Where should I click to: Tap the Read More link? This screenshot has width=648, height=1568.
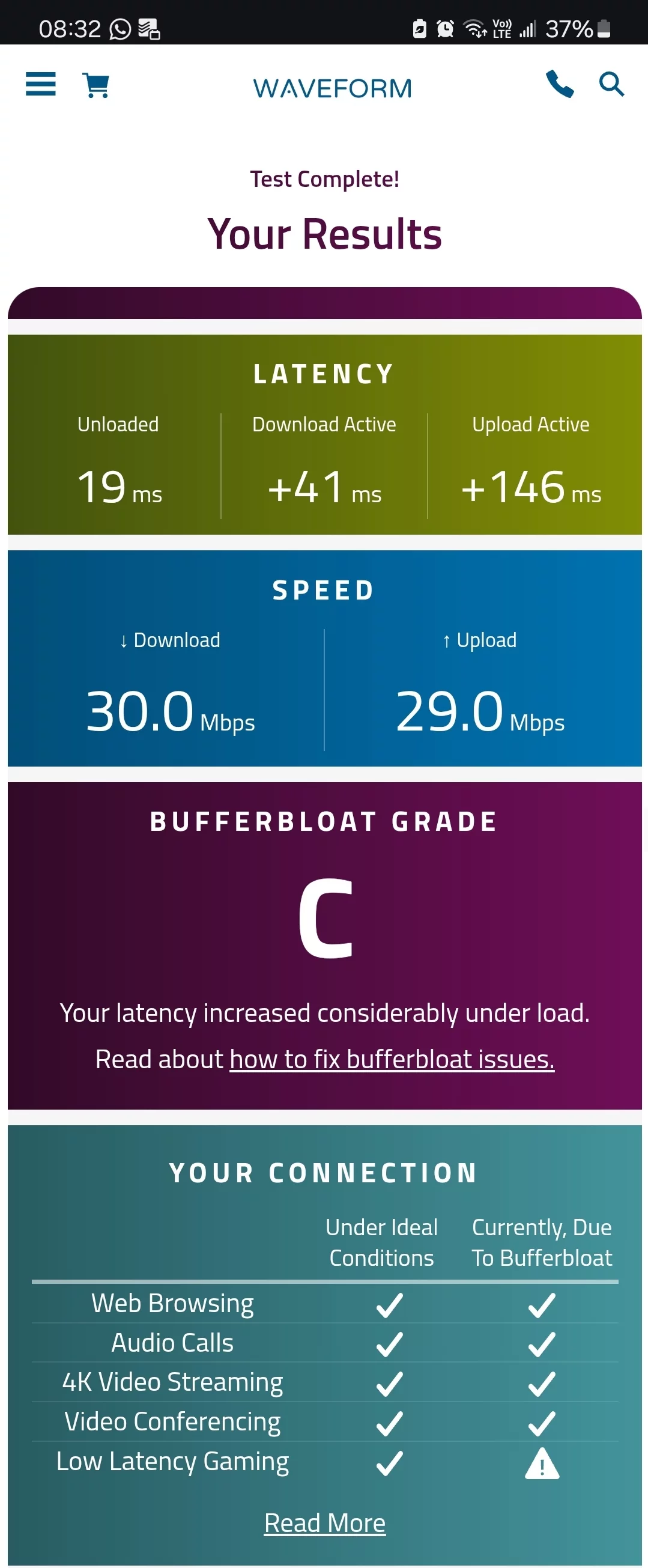point(324,1522)
